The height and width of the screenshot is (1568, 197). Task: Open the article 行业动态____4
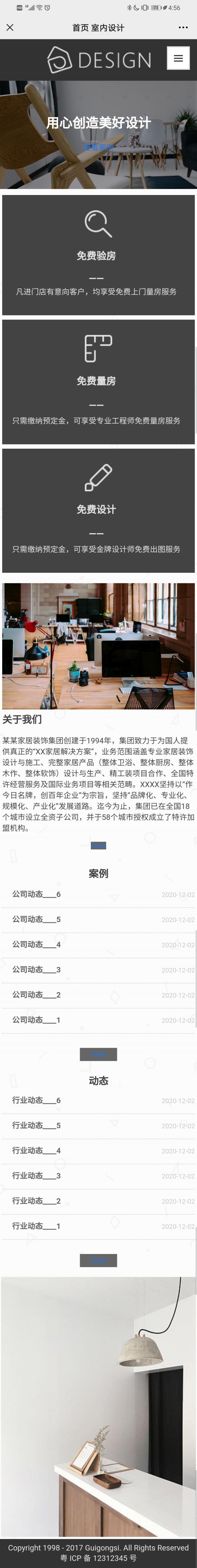click(37, 1150)
